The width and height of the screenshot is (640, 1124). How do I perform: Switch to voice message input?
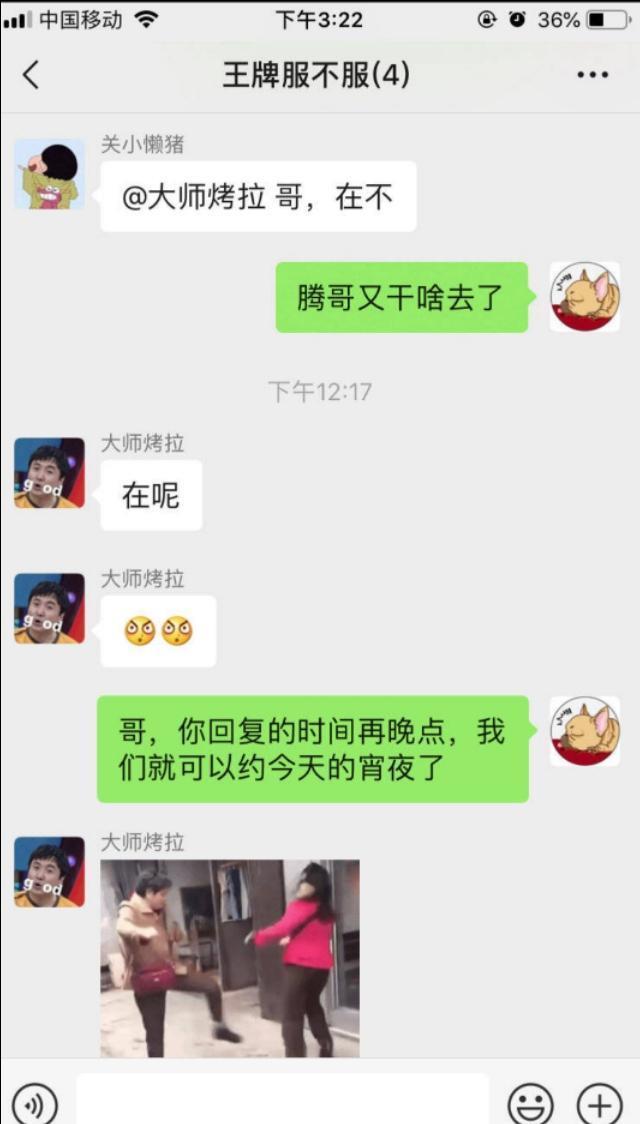(x=36, y=1103)
